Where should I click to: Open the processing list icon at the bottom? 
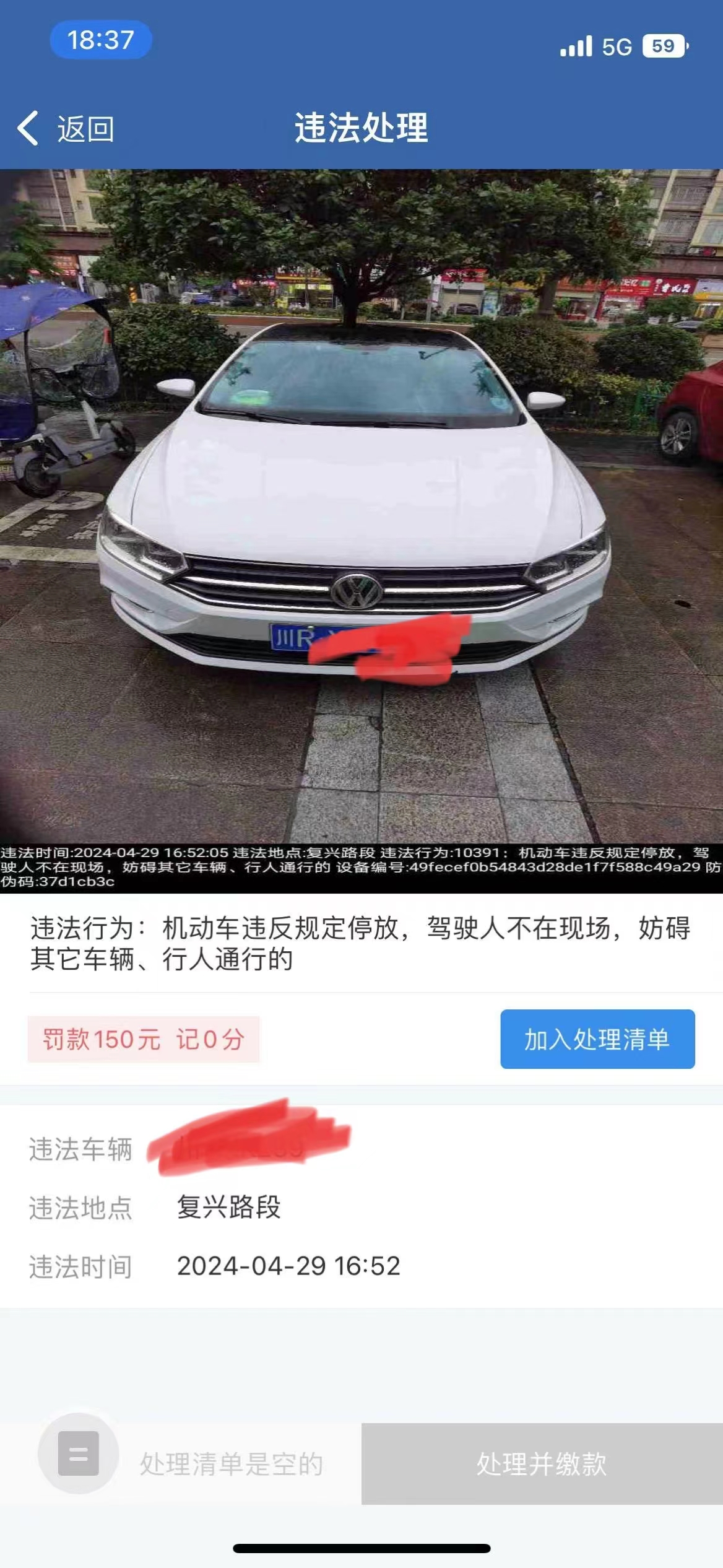pyautogui.click(x=79, y=1453)
